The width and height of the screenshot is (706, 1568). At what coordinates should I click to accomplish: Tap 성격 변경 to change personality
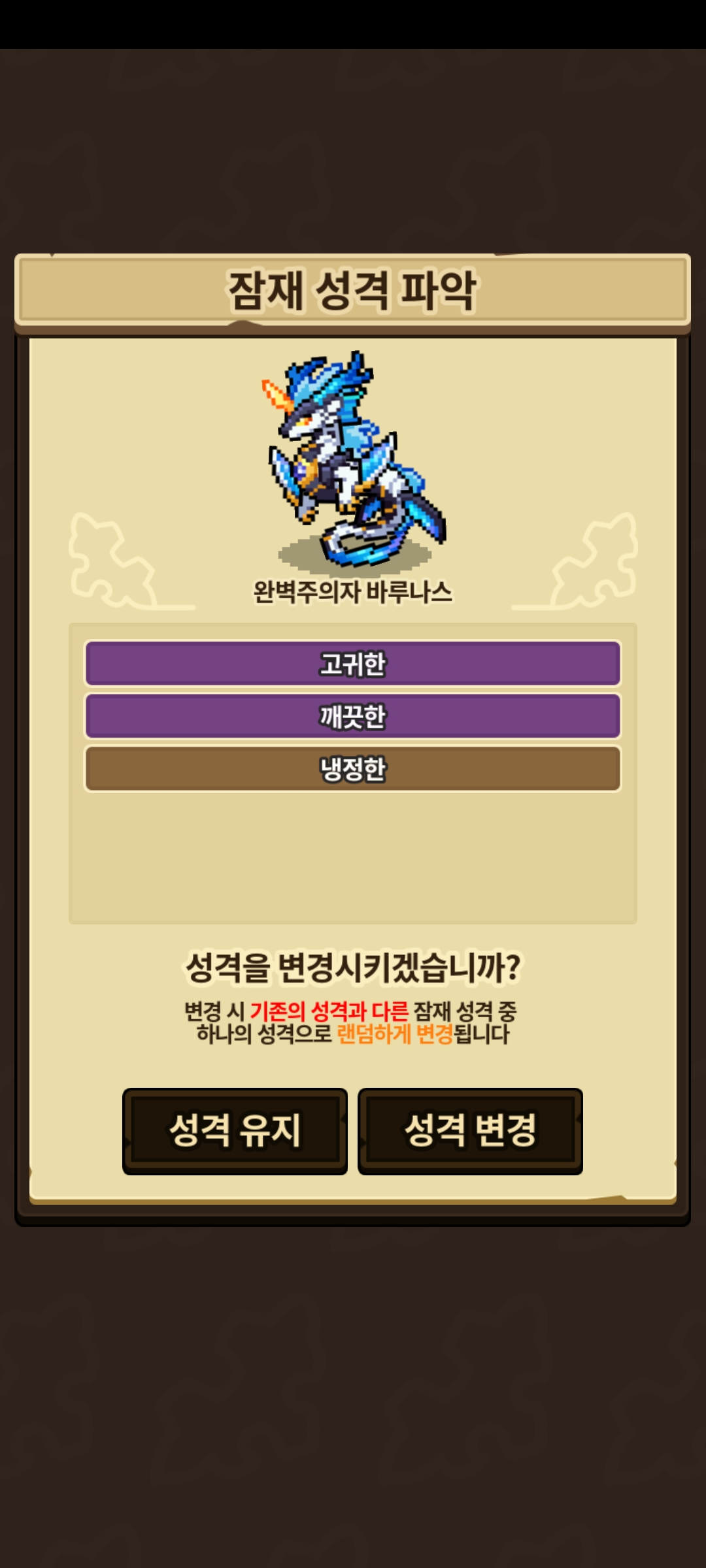coord(470,1131)
